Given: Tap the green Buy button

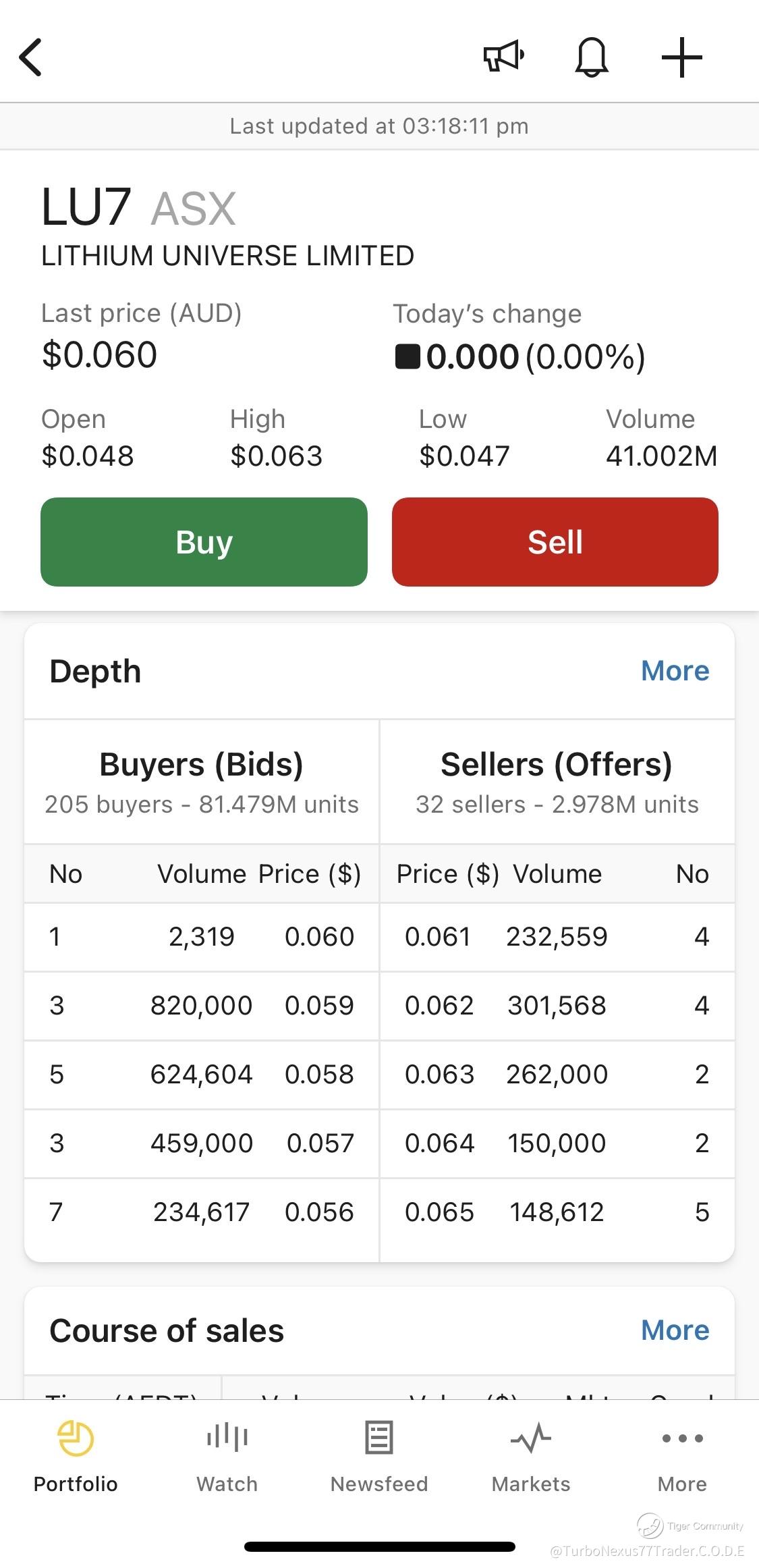Looking at the screenshot, I should pos(204,542).
